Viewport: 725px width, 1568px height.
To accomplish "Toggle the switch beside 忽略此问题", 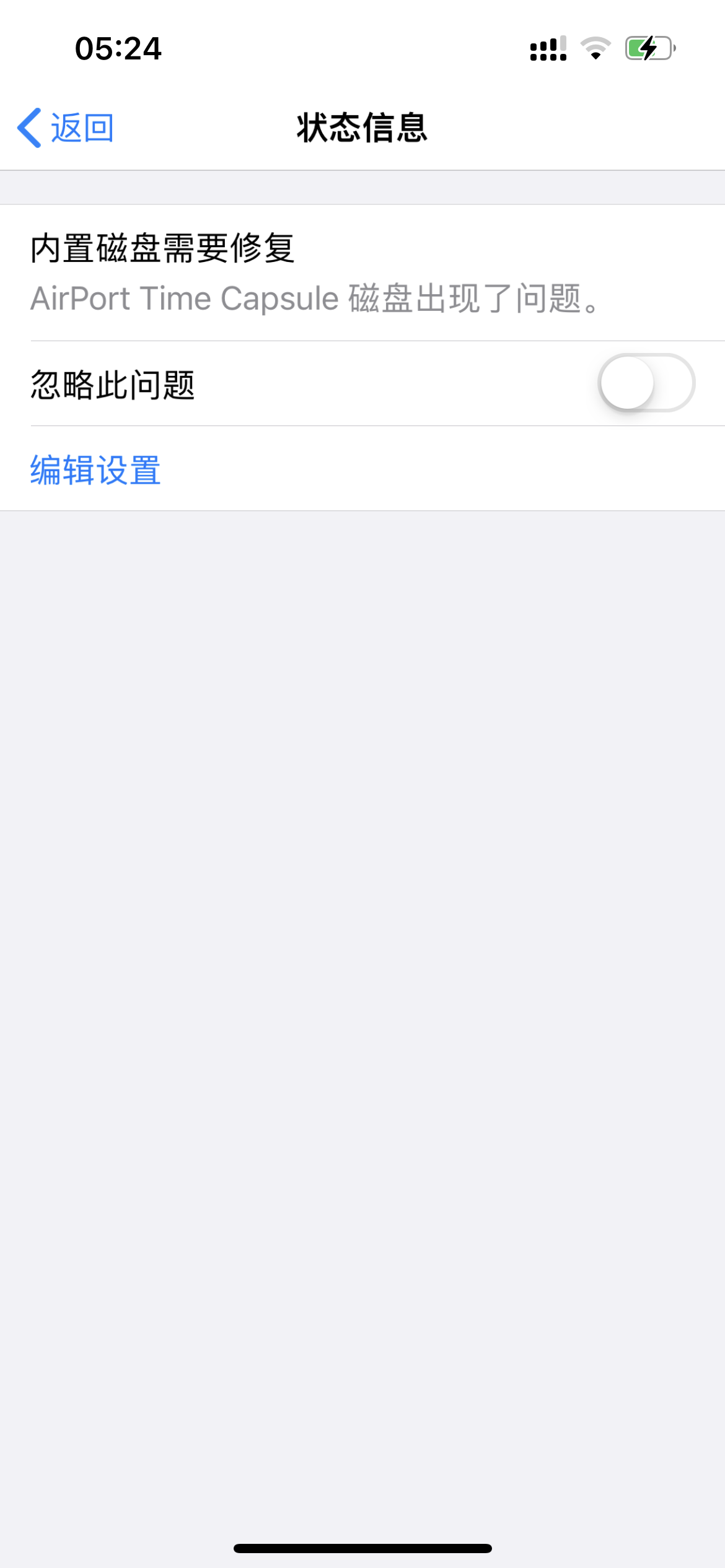I will point(647,383).
